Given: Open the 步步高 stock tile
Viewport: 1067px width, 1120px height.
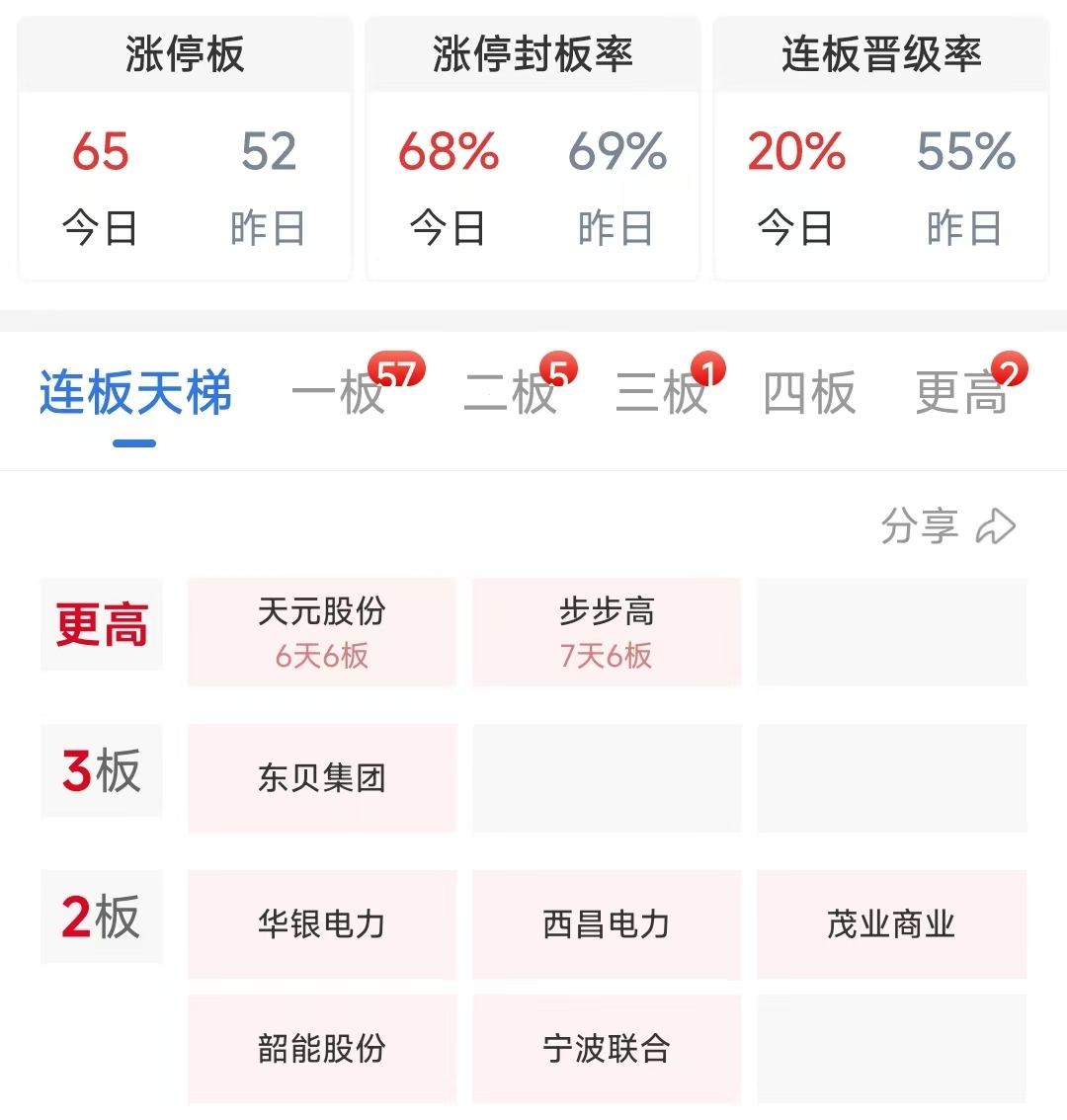Looking at the screenshot, I should tap(607, 632).
